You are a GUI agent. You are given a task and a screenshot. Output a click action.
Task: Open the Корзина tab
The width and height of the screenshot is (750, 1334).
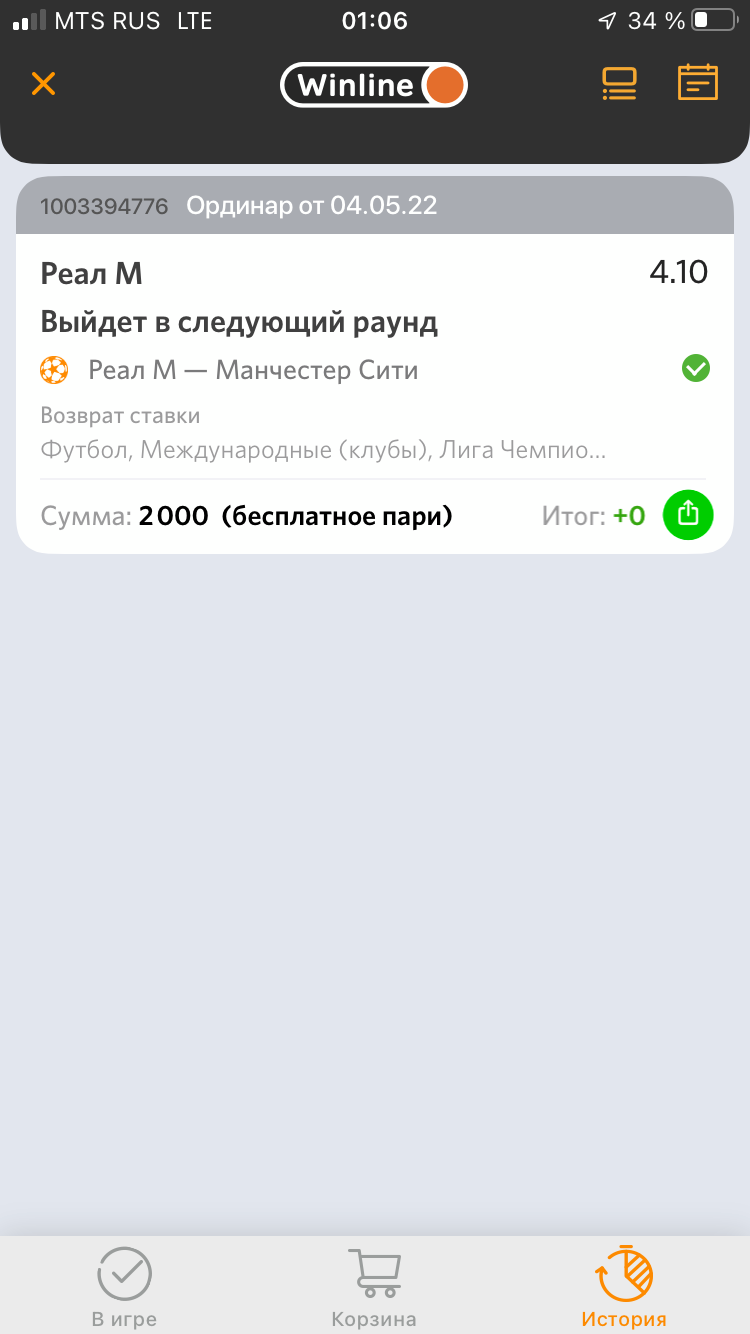coord(374,1286)
